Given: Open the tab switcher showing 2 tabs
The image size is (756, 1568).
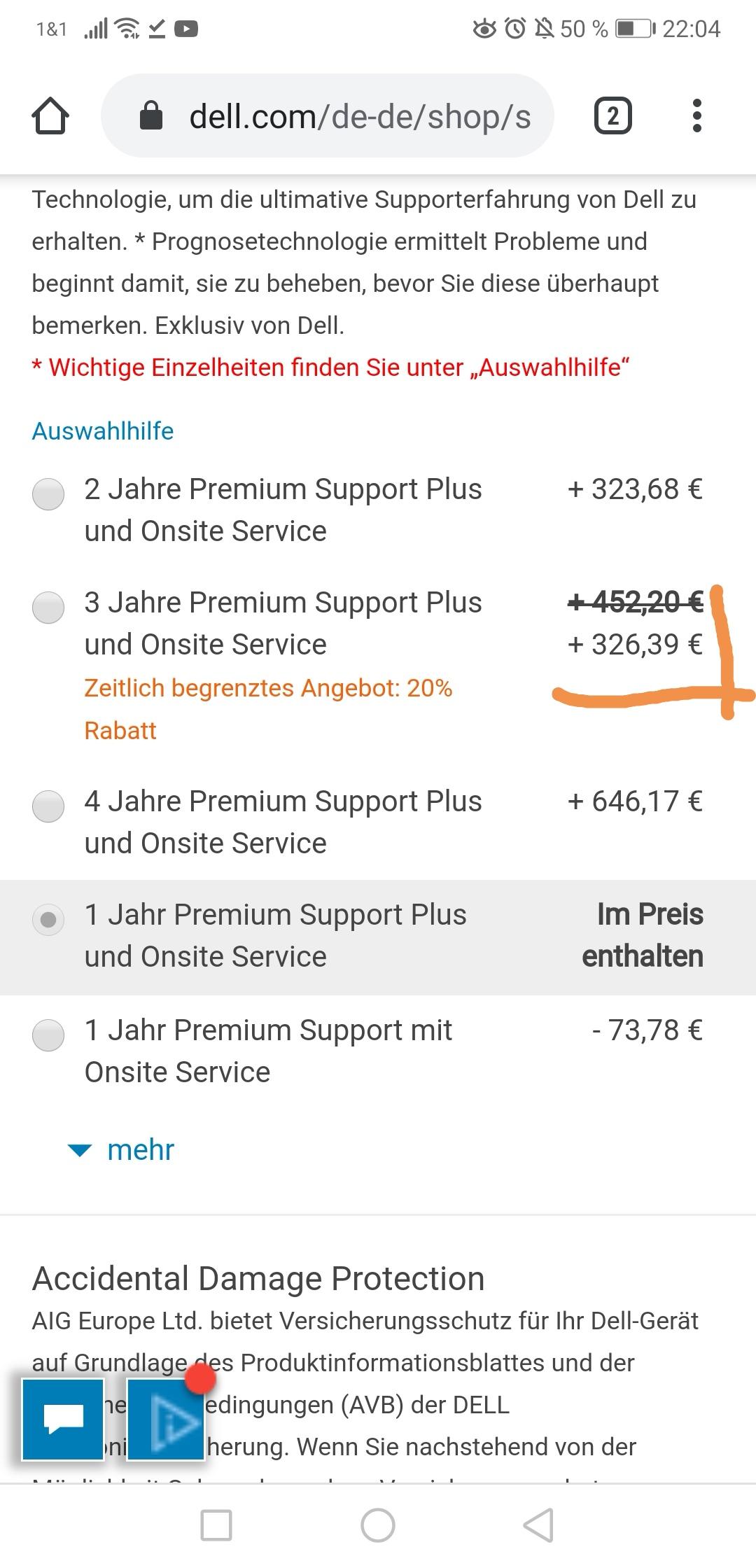Looking at the screenshot, I should coord(612,115).
